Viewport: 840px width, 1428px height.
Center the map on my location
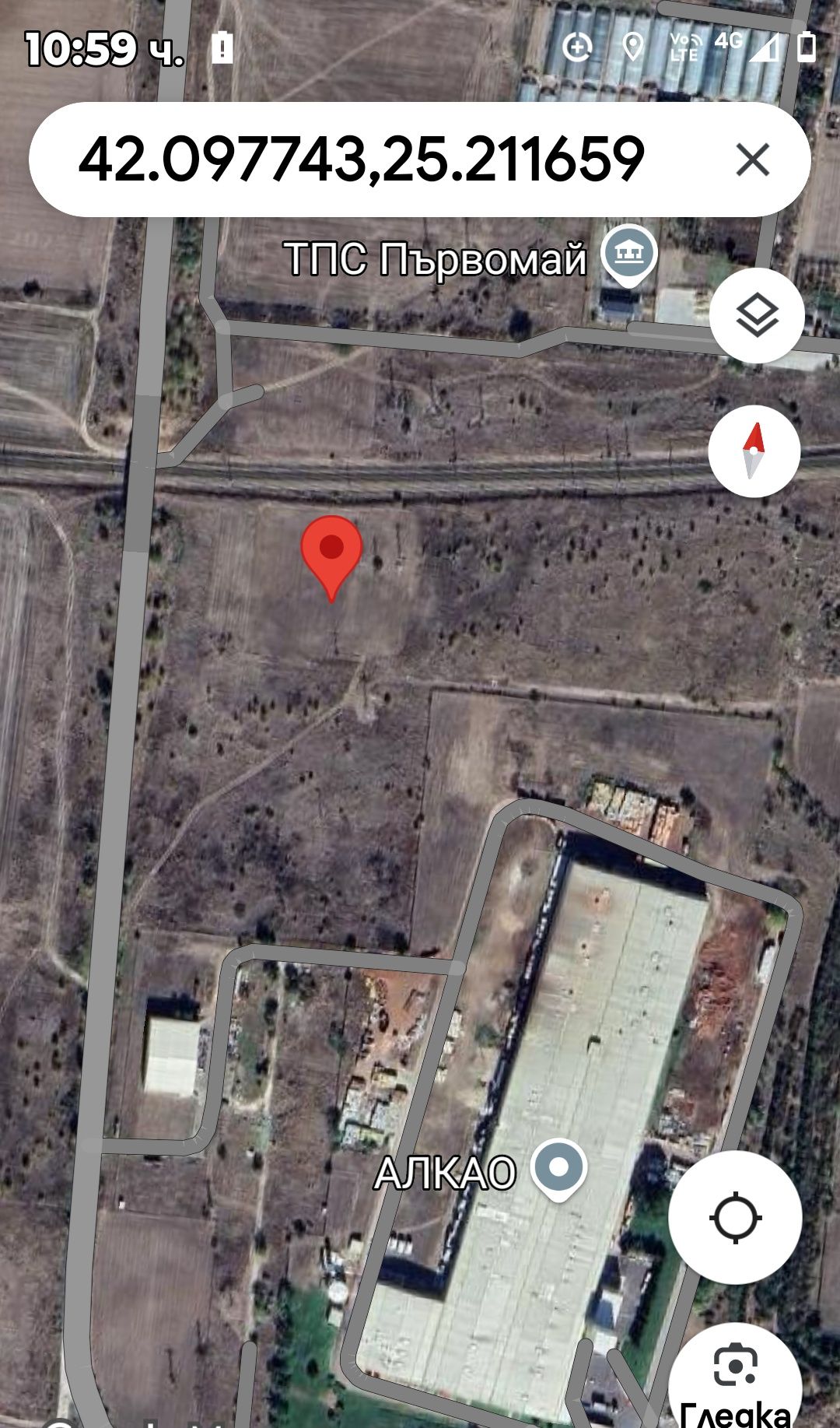(735, 1218)
